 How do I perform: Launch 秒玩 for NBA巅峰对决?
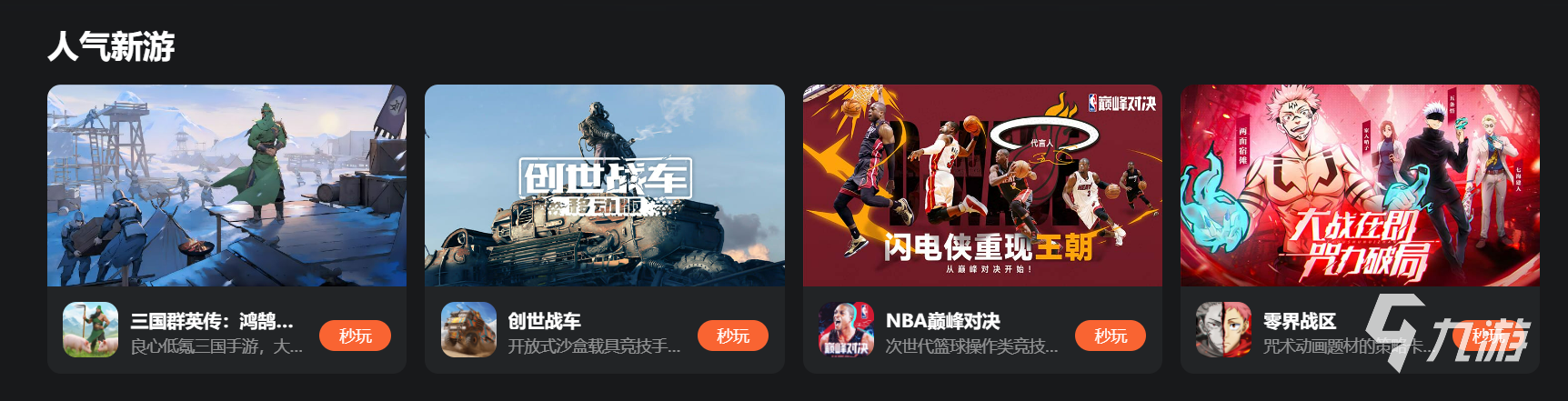(1110, 336)
